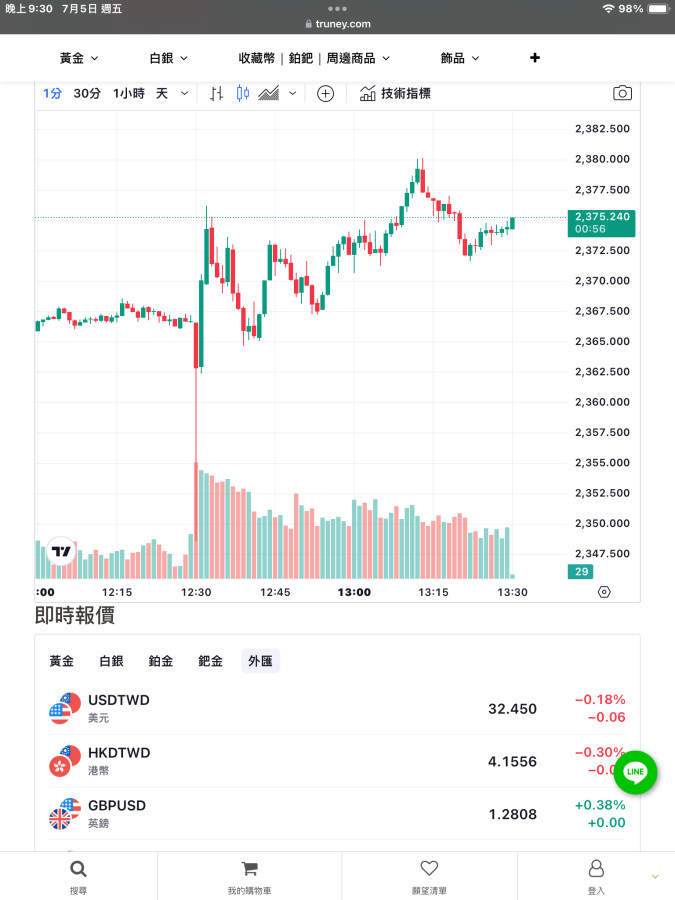
Task: Open 收藏幣｜鉑鈀｜周邊商品 menu
Action: 314,58
